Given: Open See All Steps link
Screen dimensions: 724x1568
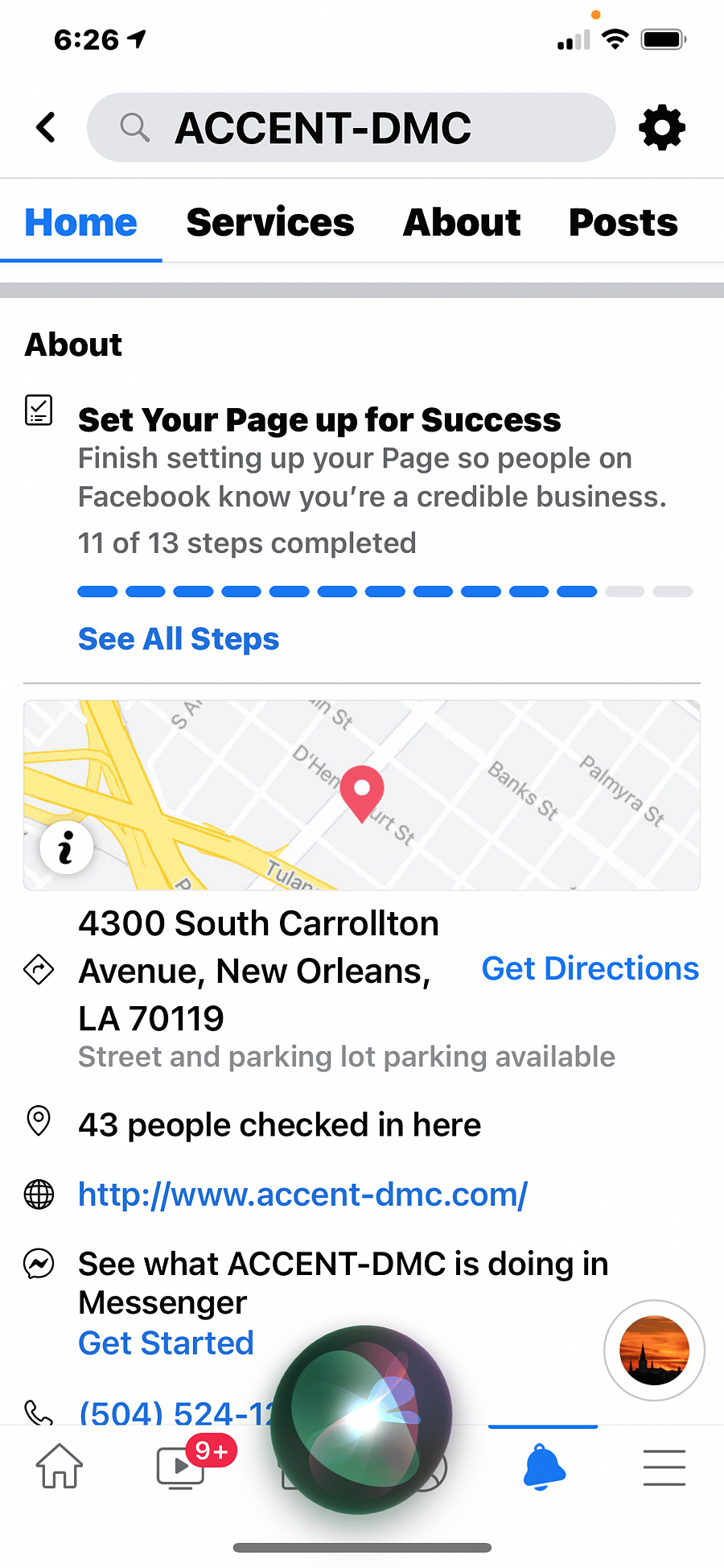Looking at the screenshot, I should click(x=179, y=638).
